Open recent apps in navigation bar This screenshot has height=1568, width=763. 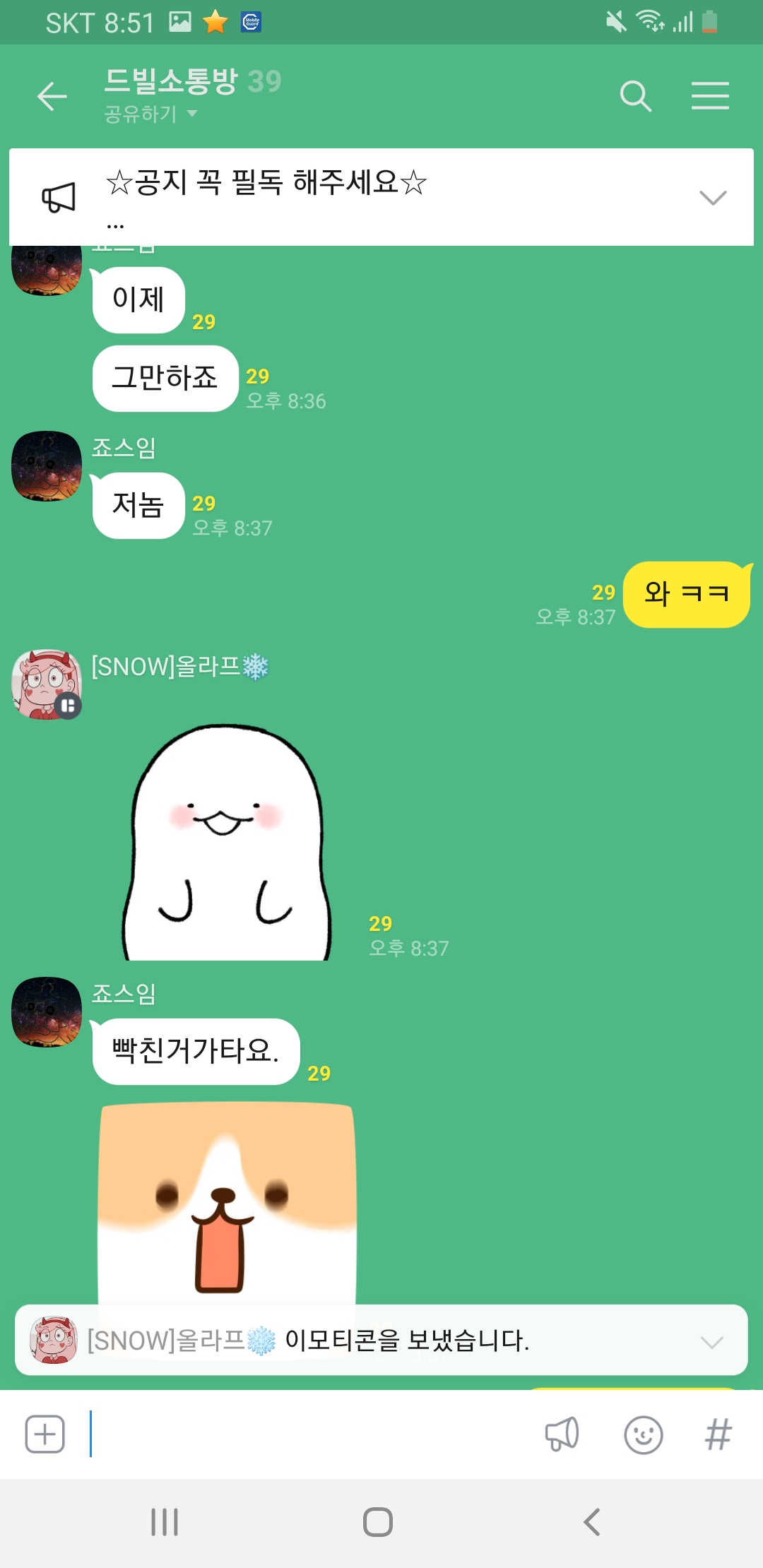[165, 1521]
